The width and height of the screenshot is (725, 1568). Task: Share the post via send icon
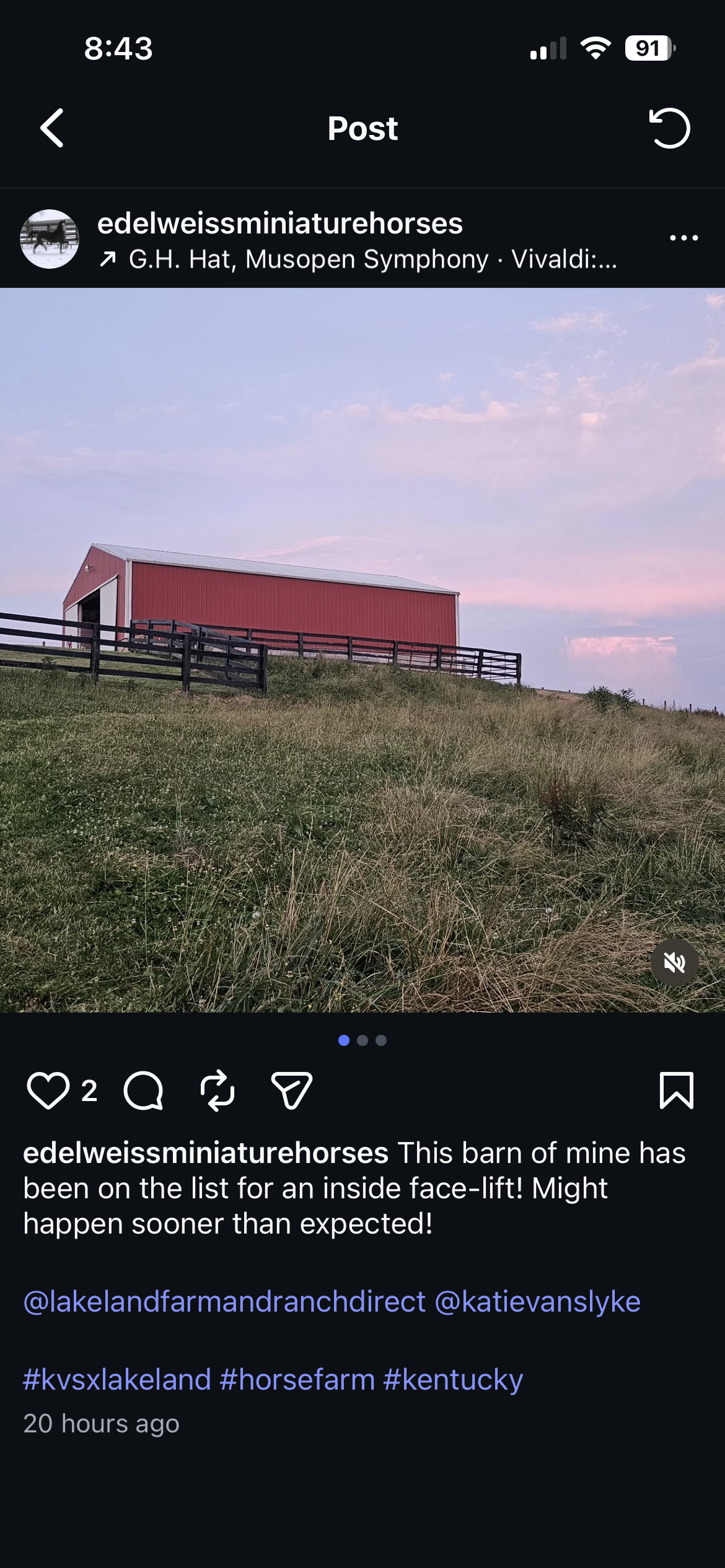click(x=291, y=1091)
